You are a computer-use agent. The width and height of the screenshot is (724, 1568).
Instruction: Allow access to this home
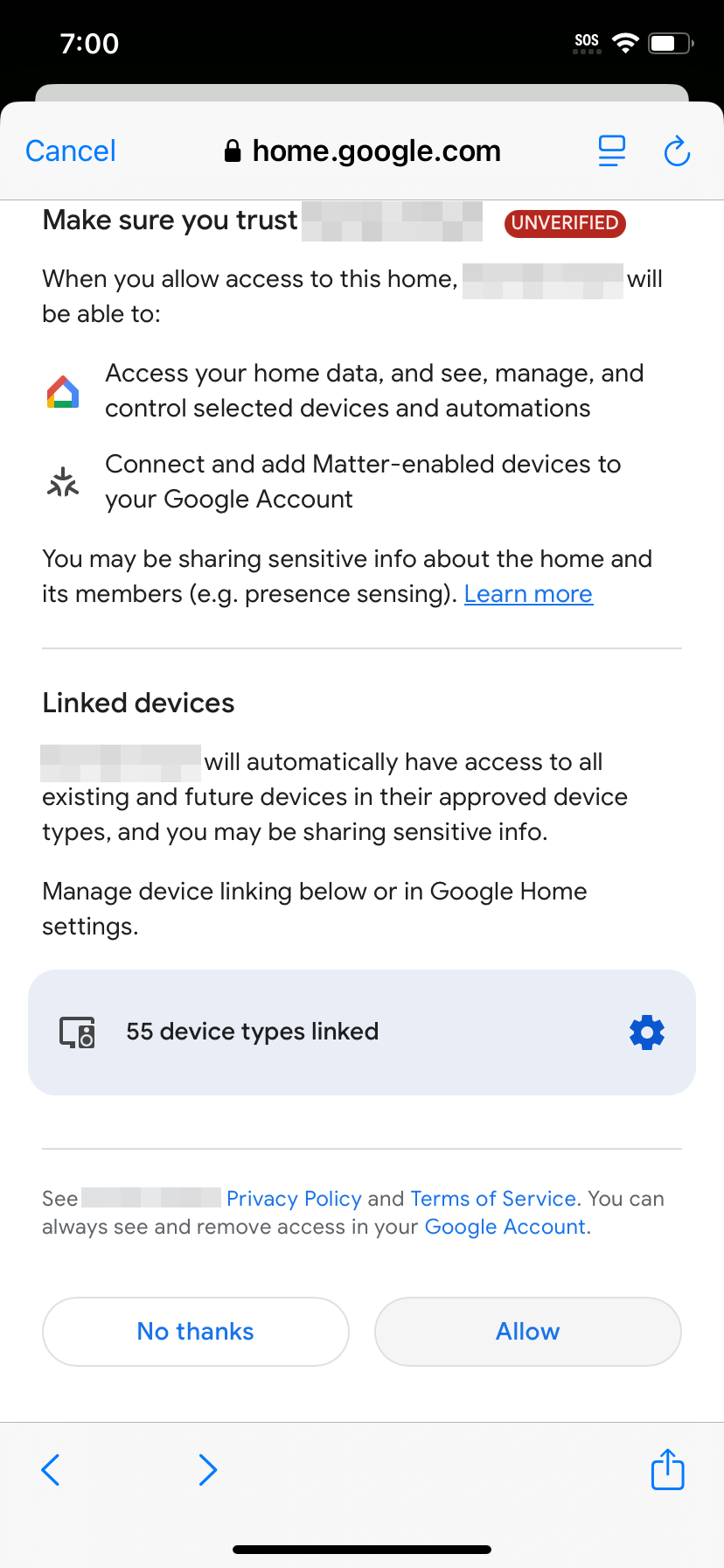(x=528, y=1332)
